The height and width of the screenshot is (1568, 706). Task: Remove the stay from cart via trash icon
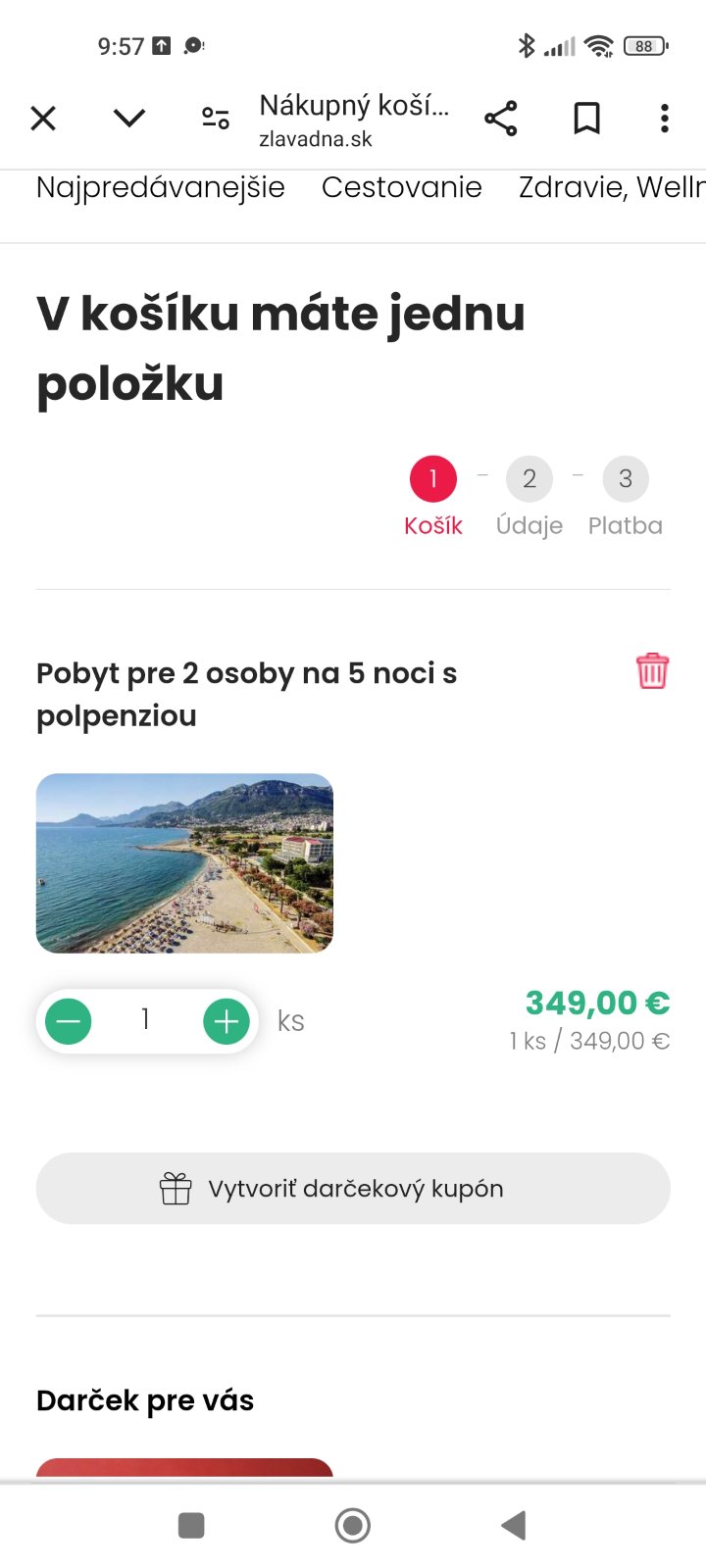pyautogui.click(x=652, y=671)
